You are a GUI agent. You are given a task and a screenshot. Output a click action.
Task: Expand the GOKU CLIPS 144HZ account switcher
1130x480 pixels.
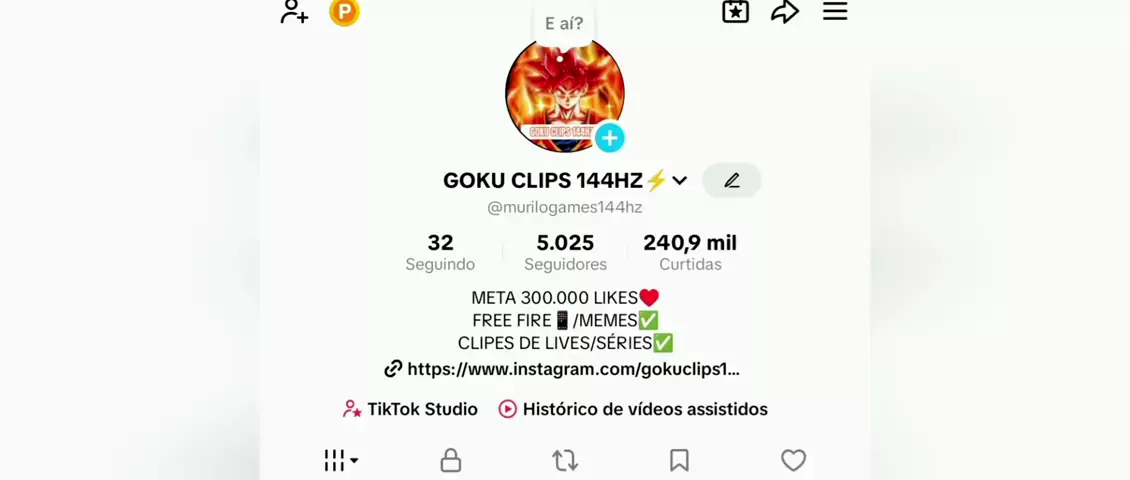point(680,181)
